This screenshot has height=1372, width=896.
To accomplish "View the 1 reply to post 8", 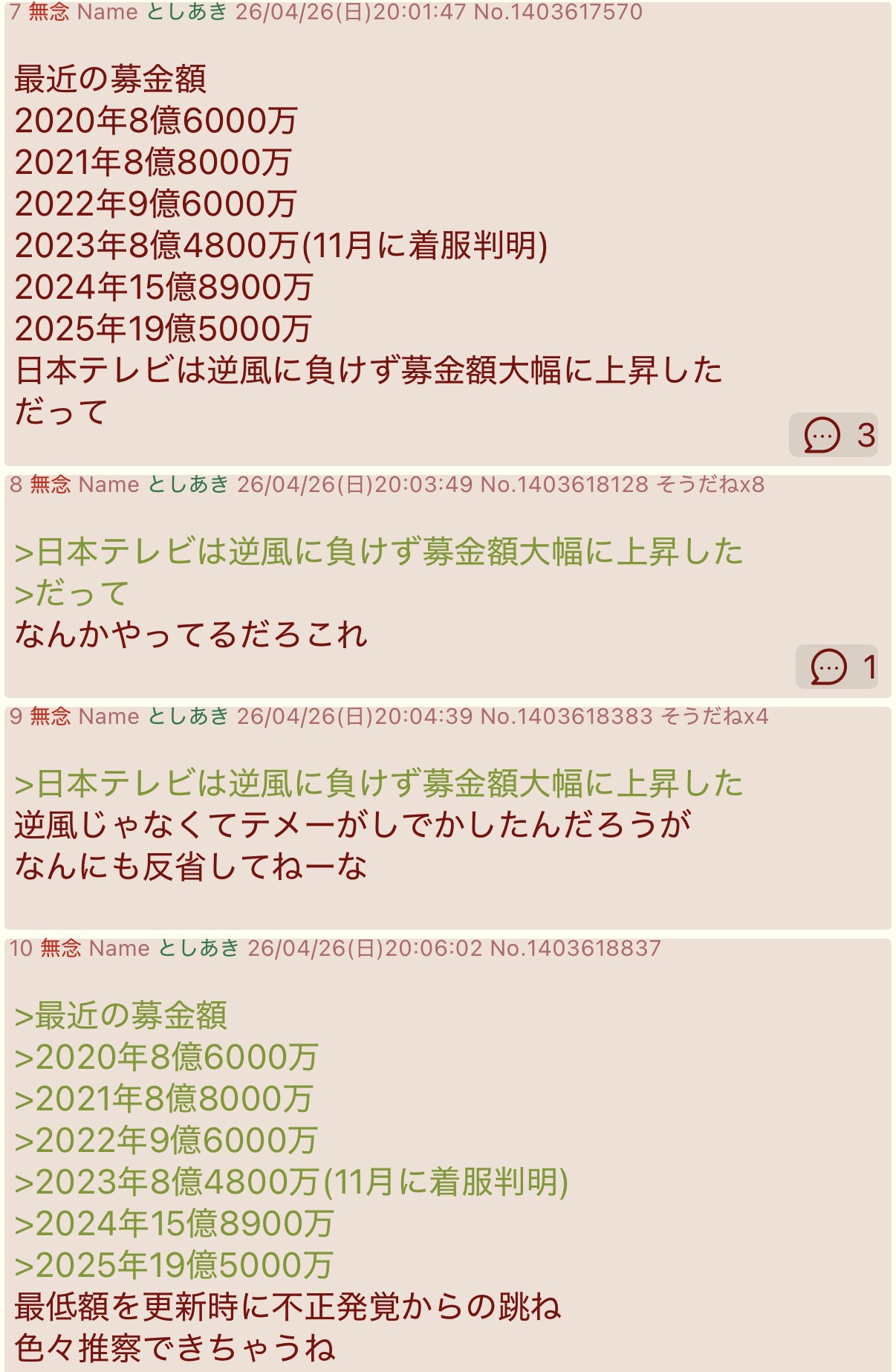I will [x=837, y=667].
